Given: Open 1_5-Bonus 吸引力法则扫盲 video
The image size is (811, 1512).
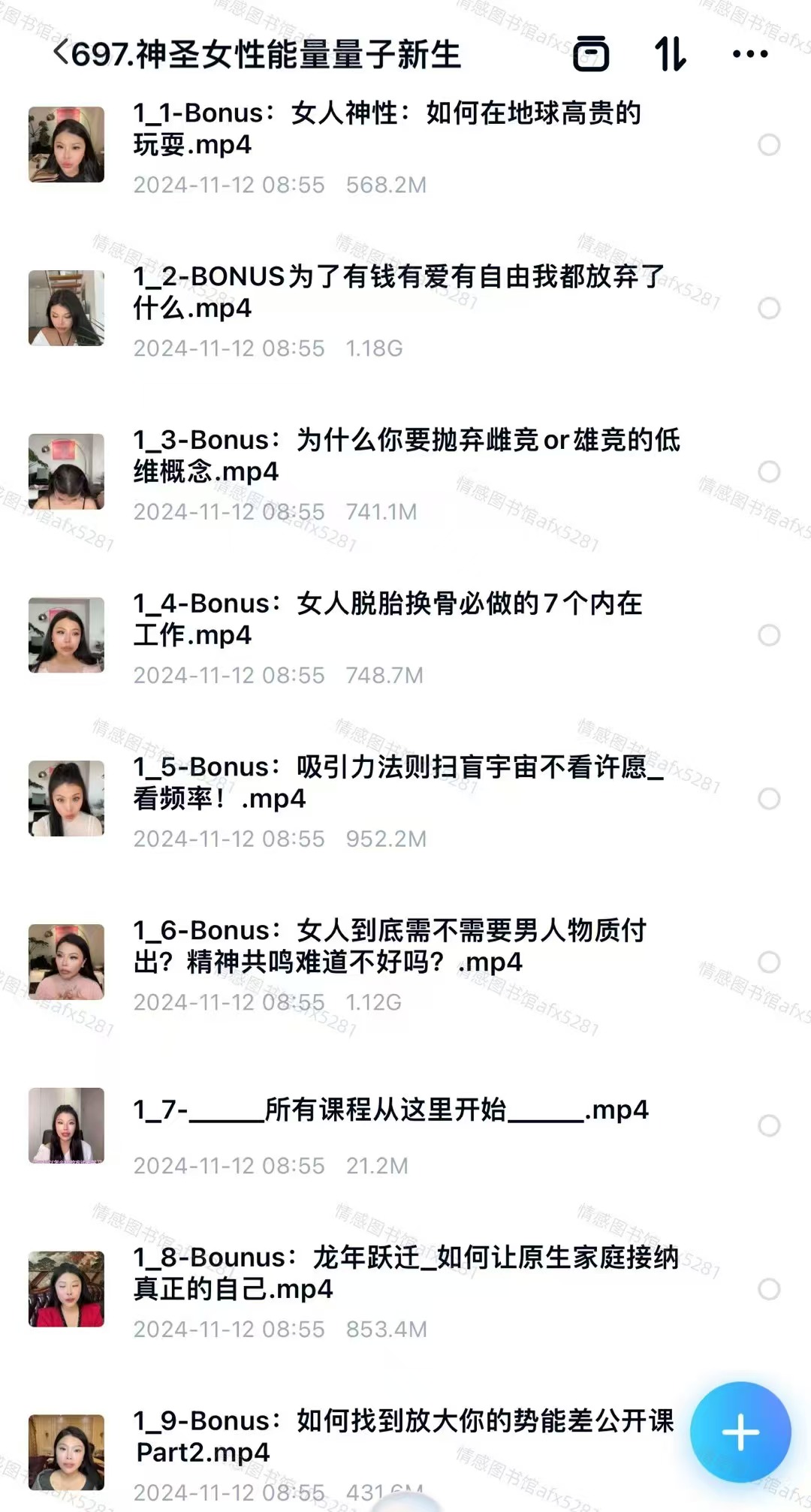Looking at the screenshot, I should point(398,782).
